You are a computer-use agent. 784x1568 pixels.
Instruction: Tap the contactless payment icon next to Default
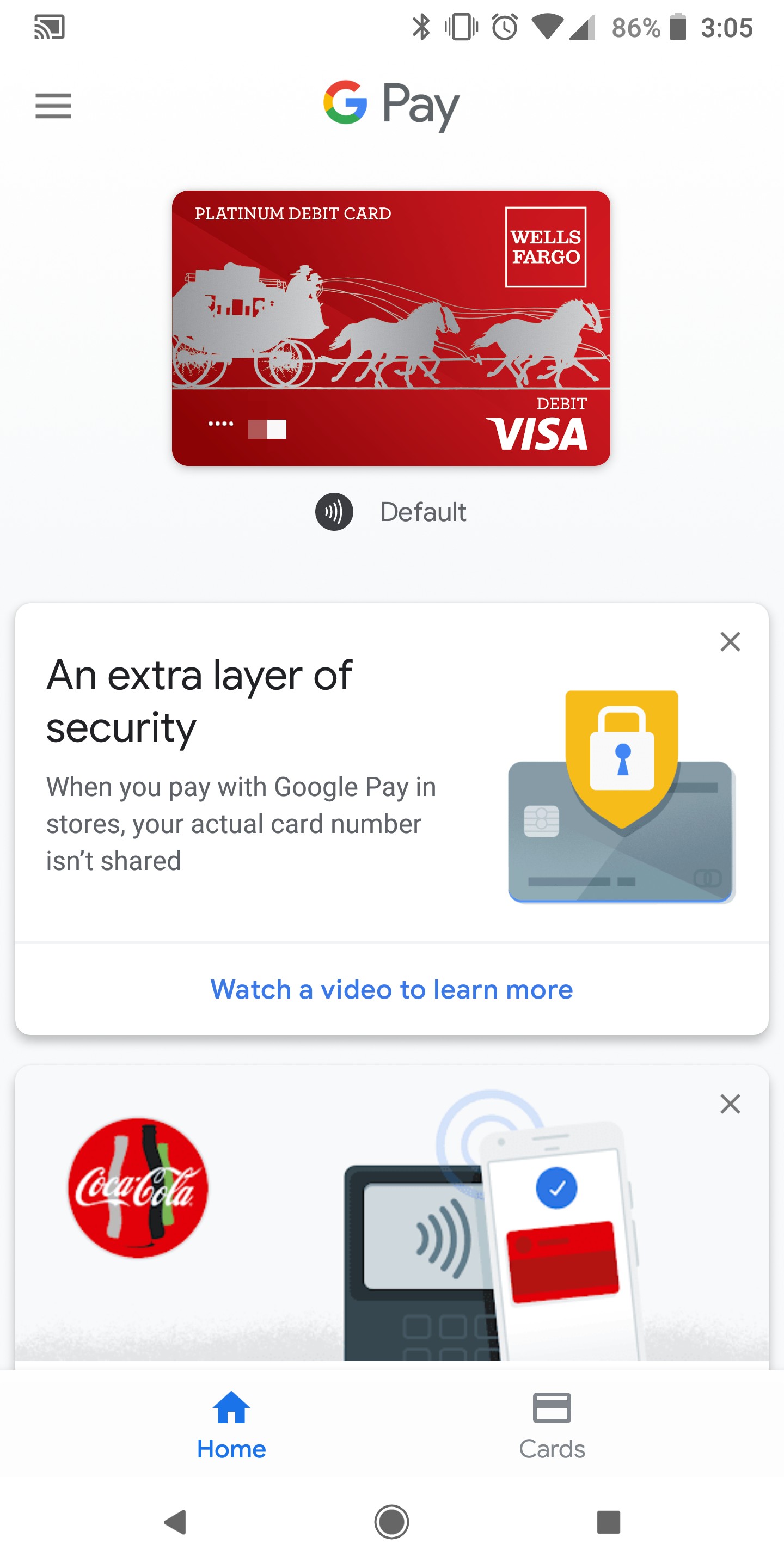point(334,512)
